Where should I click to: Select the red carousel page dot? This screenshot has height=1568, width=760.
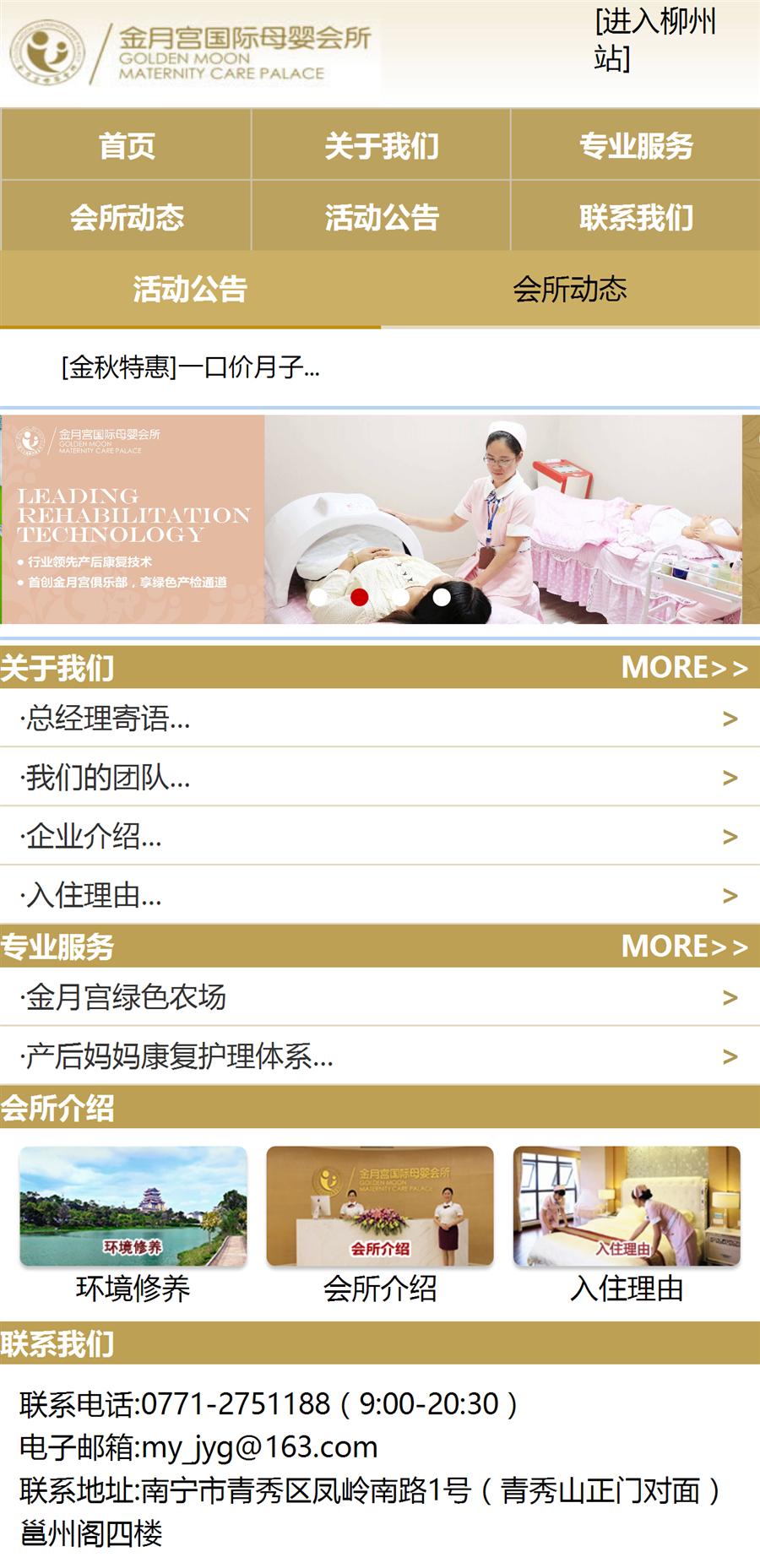pos(360,597)
